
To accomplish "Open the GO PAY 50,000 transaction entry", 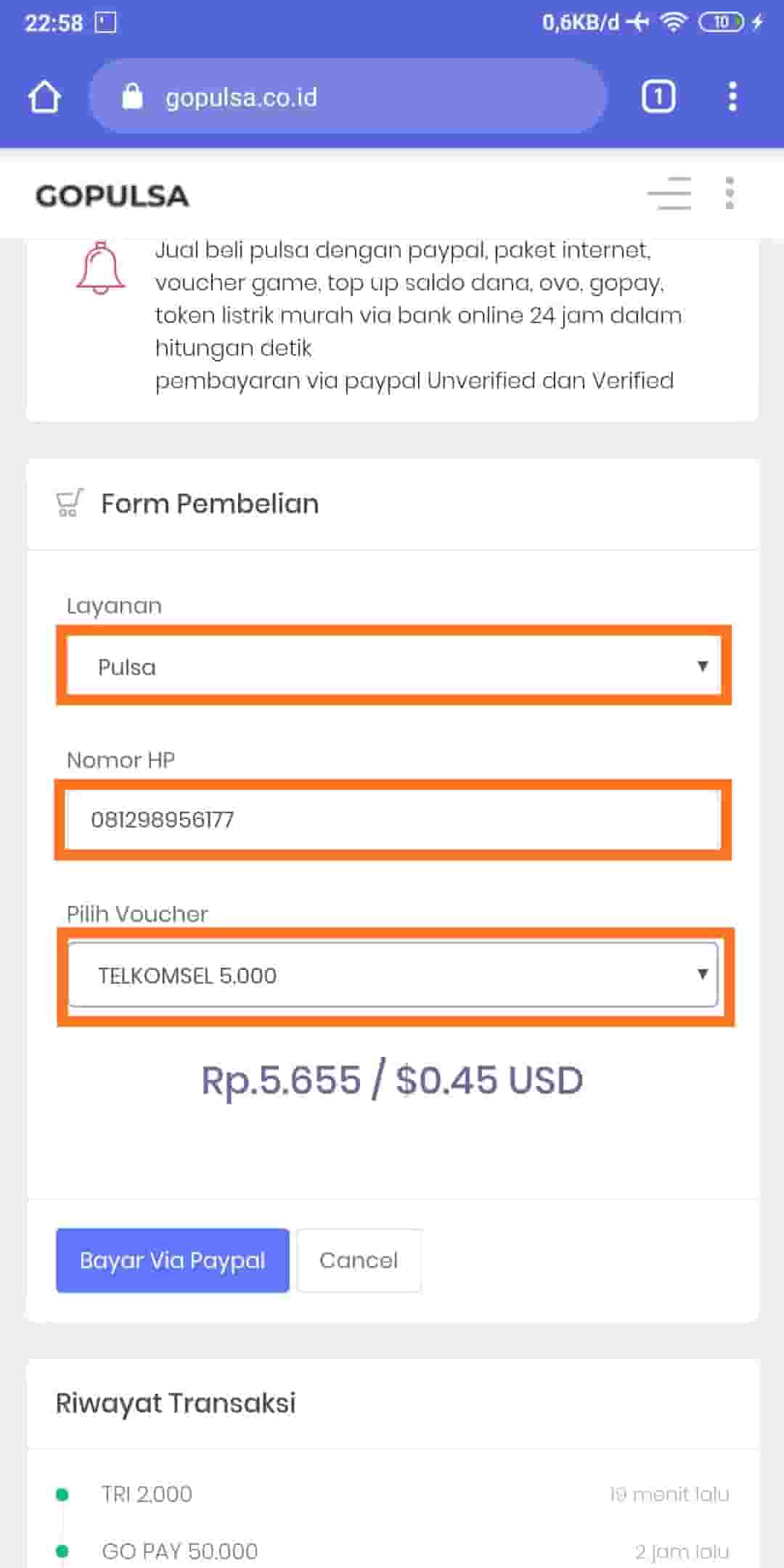I will pos(180,1551).
